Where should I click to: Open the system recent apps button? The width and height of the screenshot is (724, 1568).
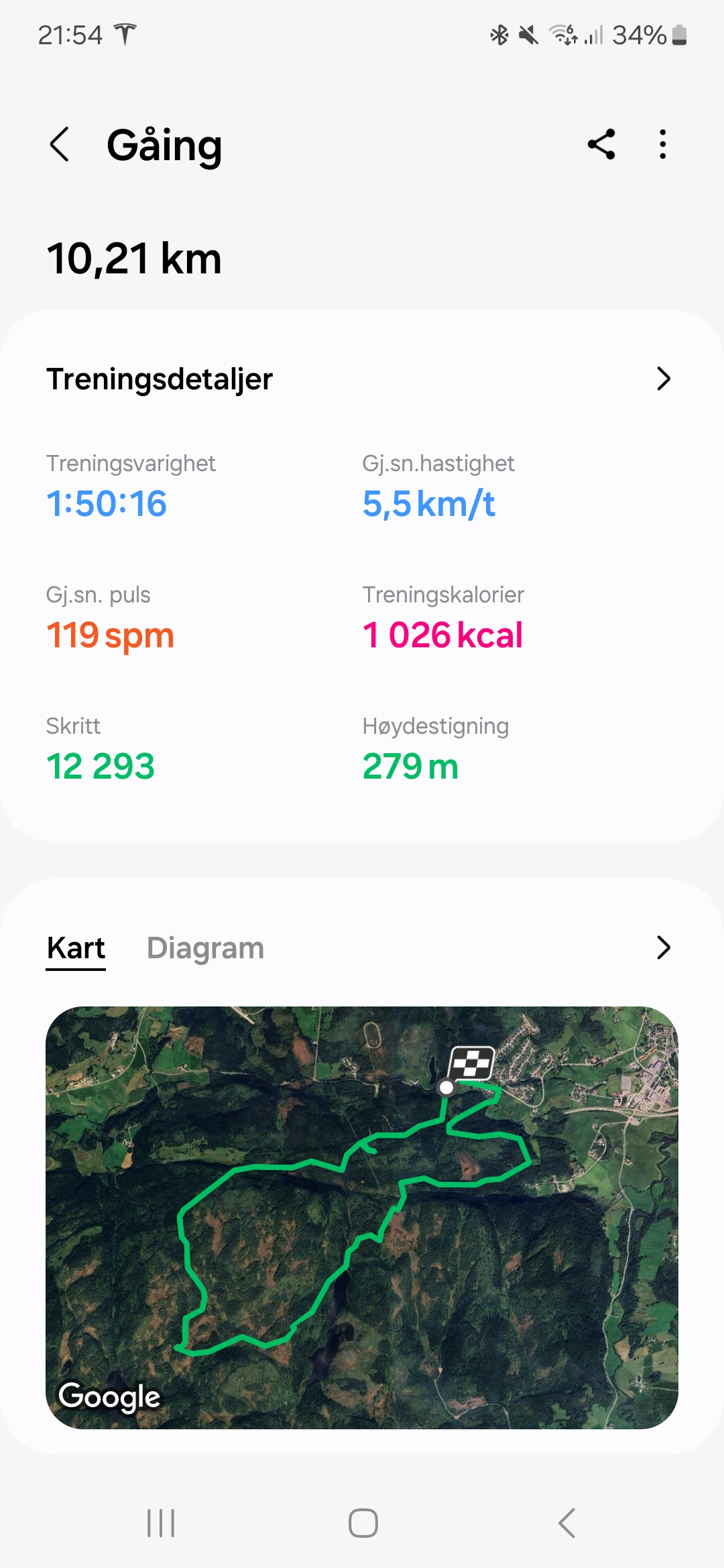click(x=161, y=1523)
